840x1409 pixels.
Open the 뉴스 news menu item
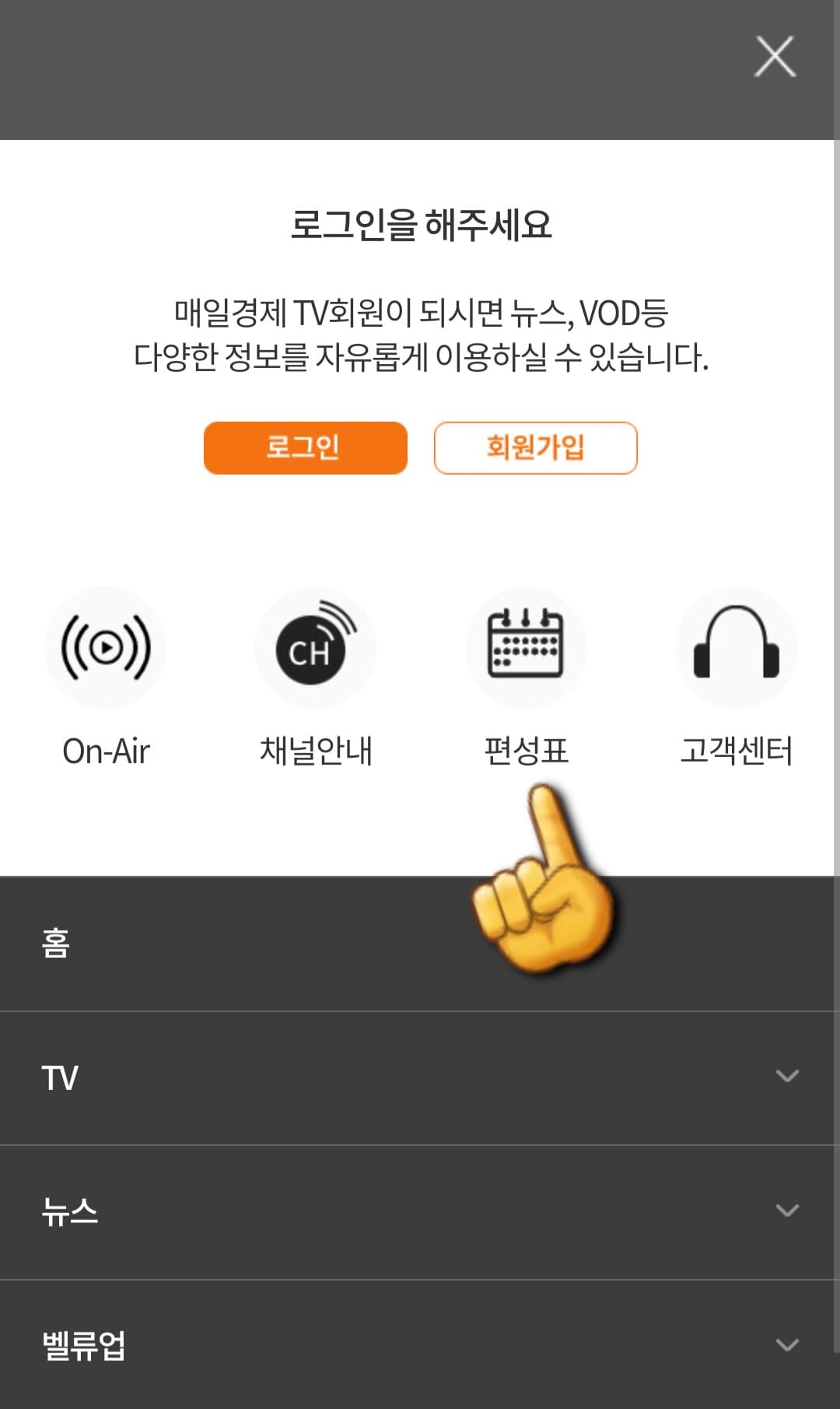70,1208
